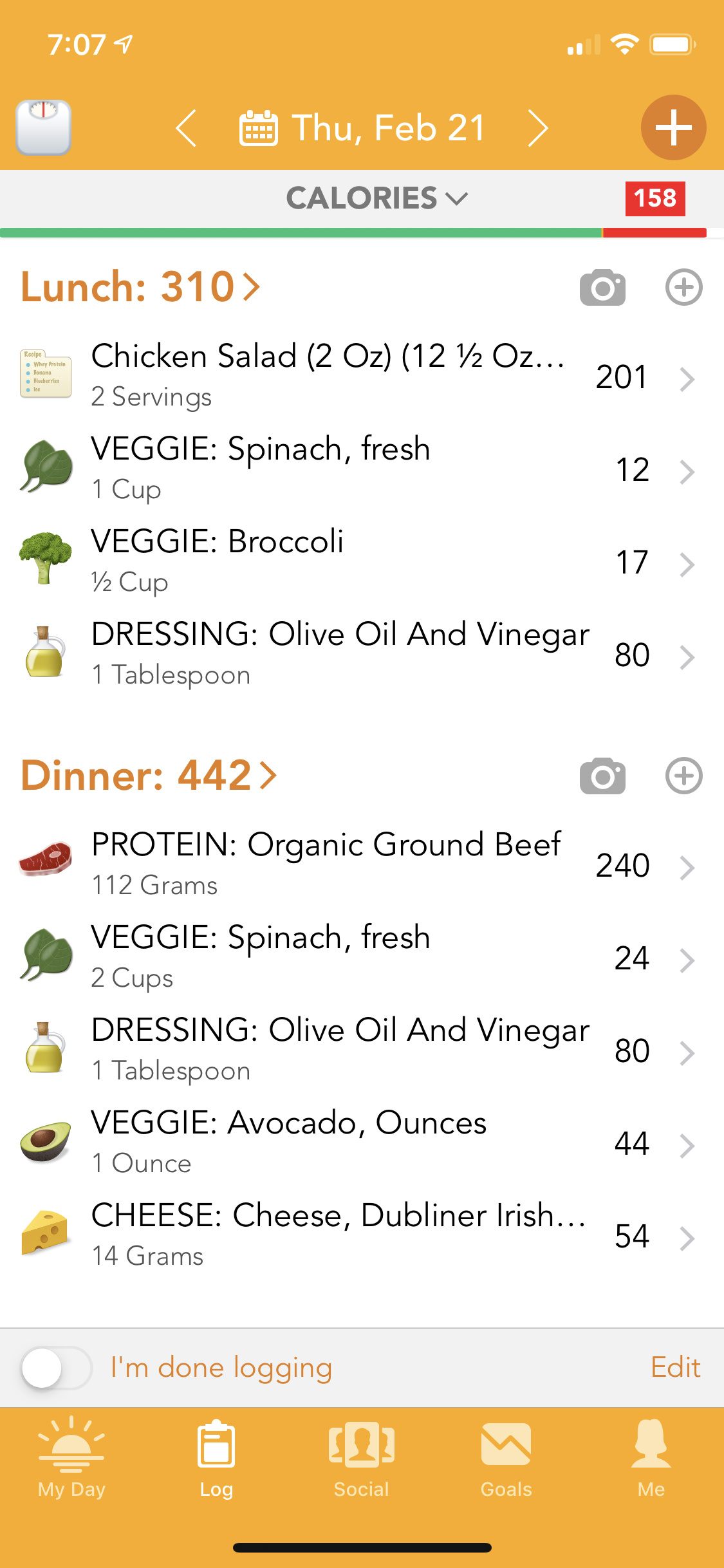Expand the CALORIES dropdown
The height and width of the screenshot is (1568, 724).
(377, 198)
